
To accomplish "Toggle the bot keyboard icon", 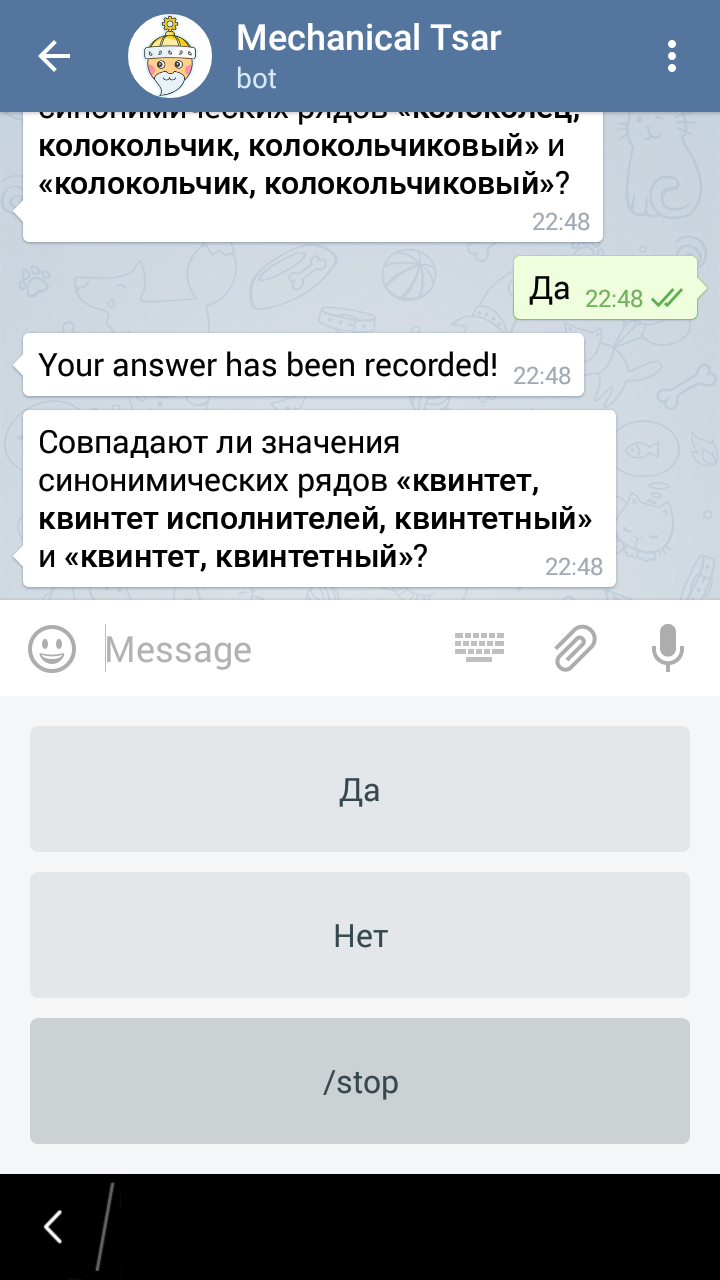I will pyautogui.click(x=479, y=648).
